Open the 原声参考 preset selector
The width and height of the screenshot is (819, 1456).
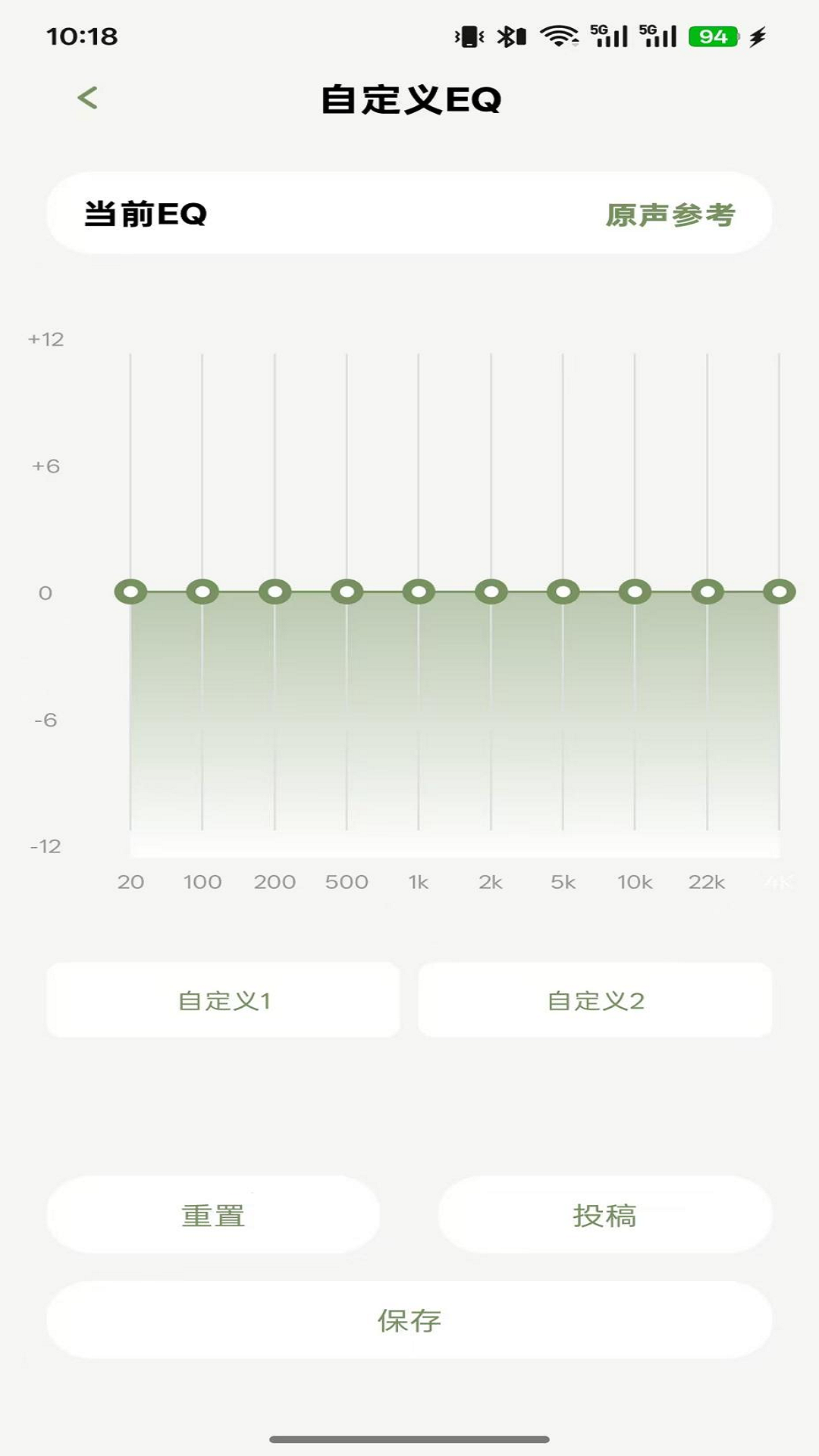pos(670,215)
